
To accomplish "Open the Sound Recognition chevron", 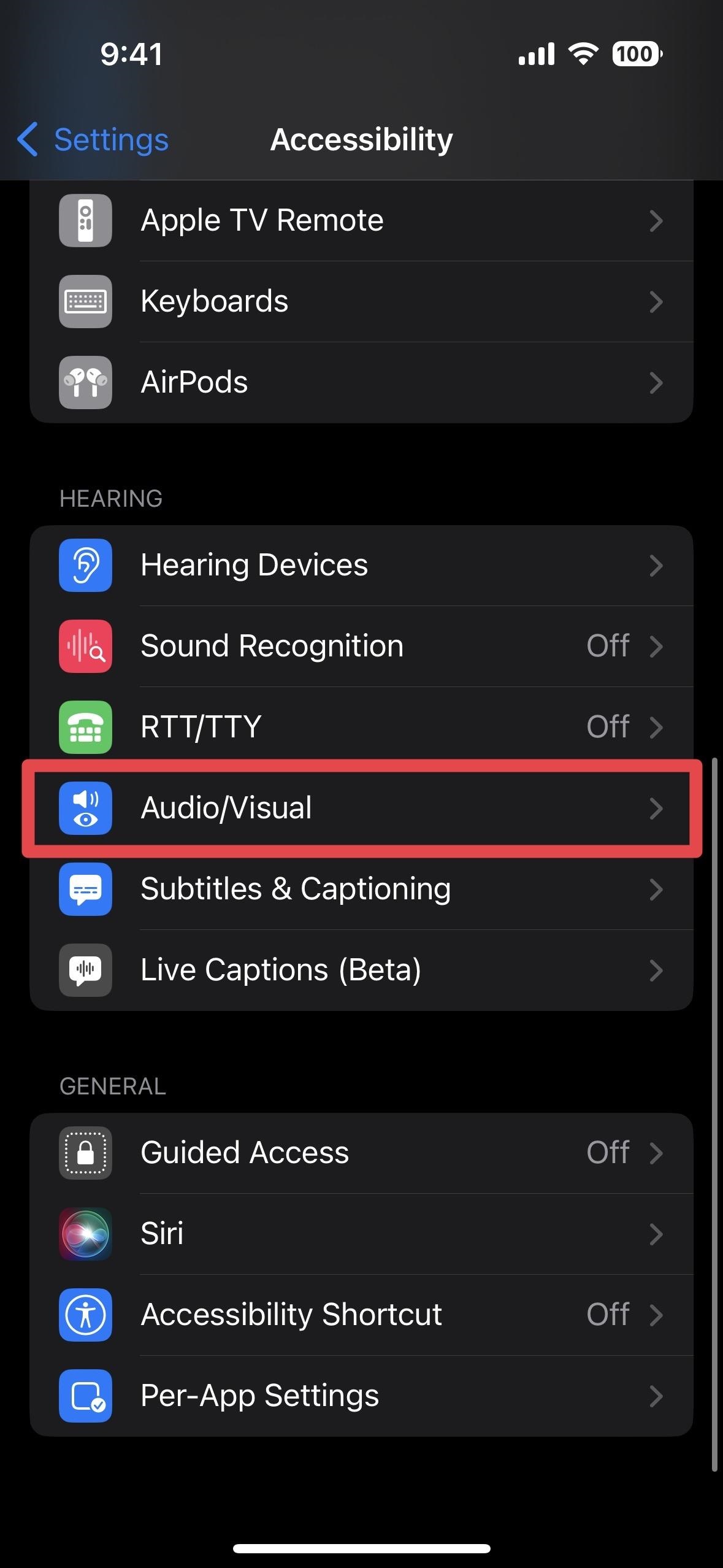I will [657, 646].
